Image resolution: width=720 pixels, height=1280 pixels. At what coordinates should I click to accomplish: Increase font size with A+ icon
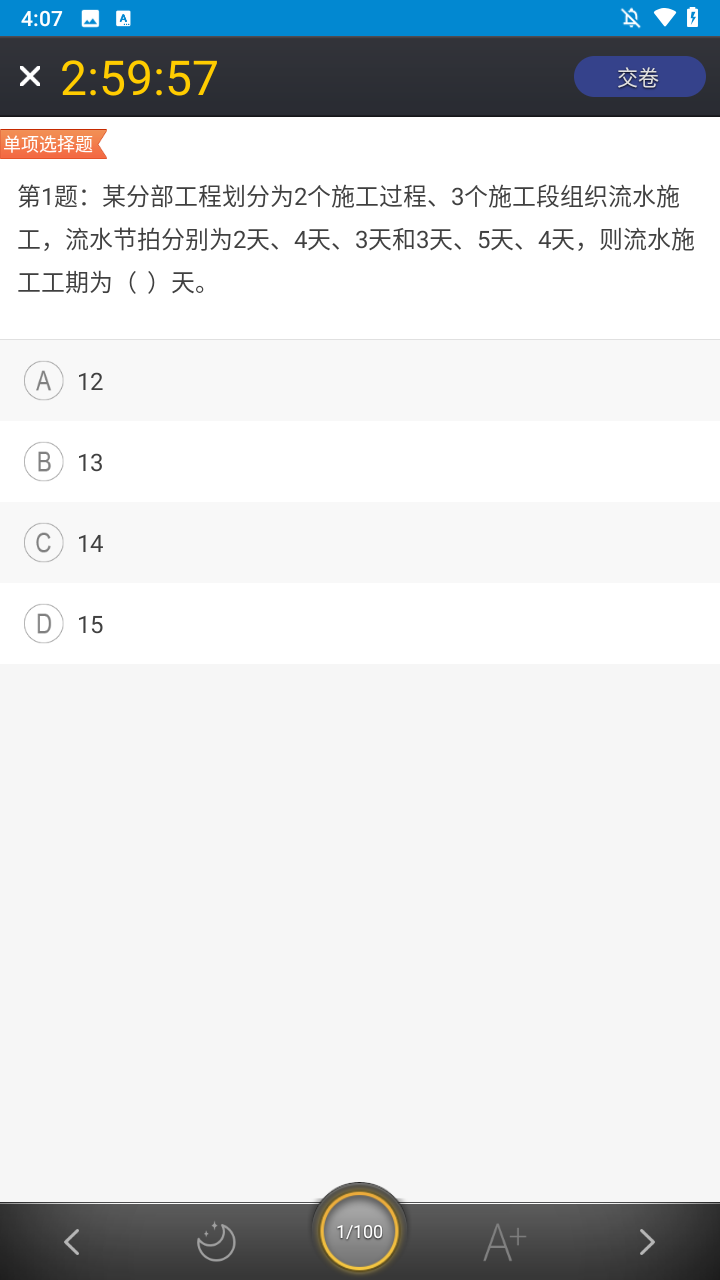point(504,1242)
